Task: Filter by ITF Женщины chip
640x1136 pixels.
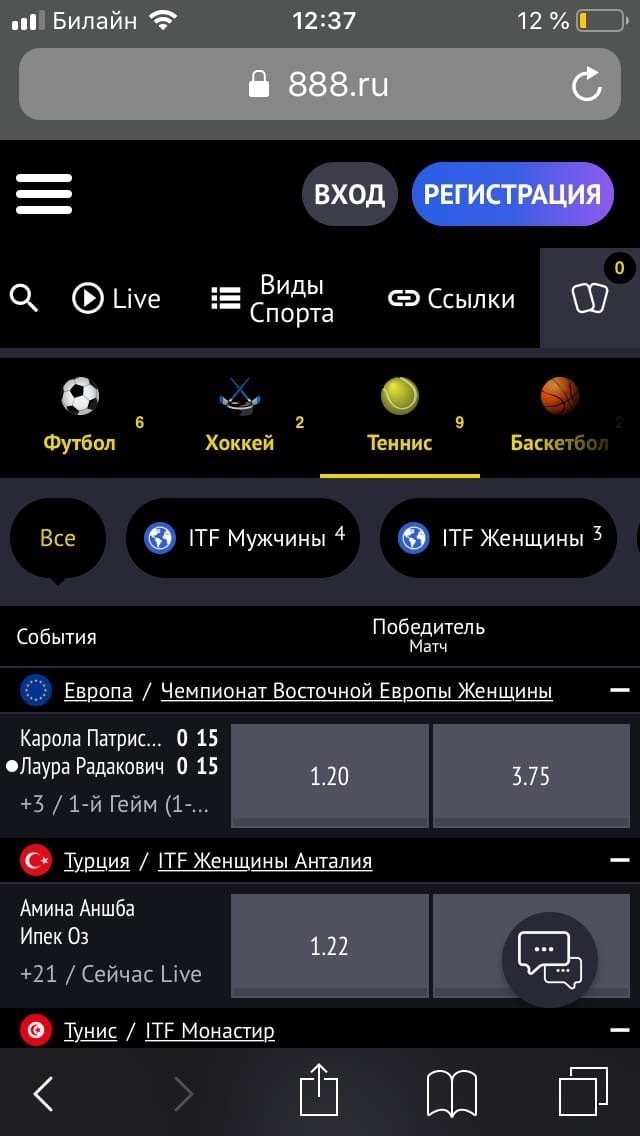Action: [x=498, y=538]
